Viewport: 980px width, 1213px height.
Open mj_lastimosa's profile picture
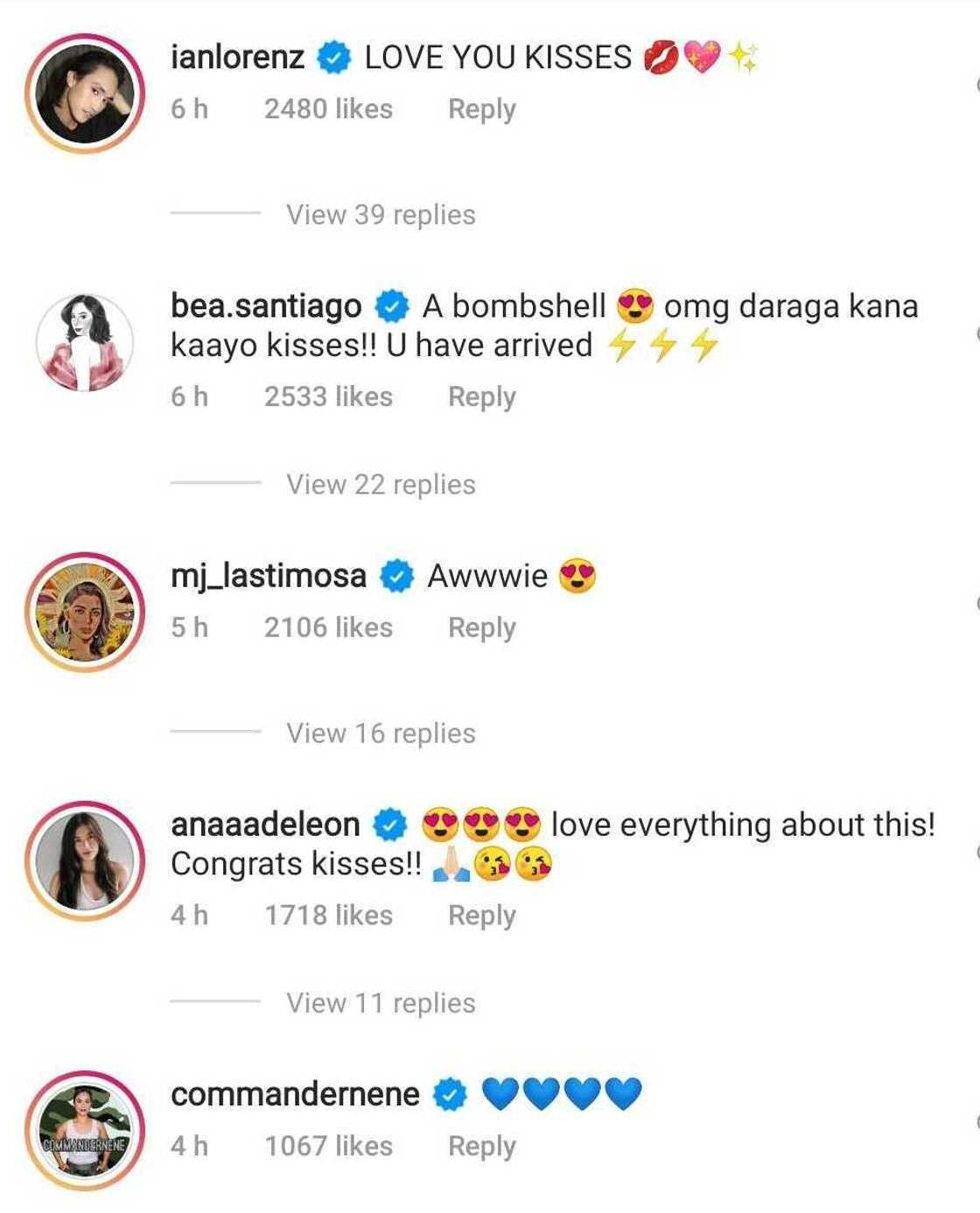tap(85, 613)
